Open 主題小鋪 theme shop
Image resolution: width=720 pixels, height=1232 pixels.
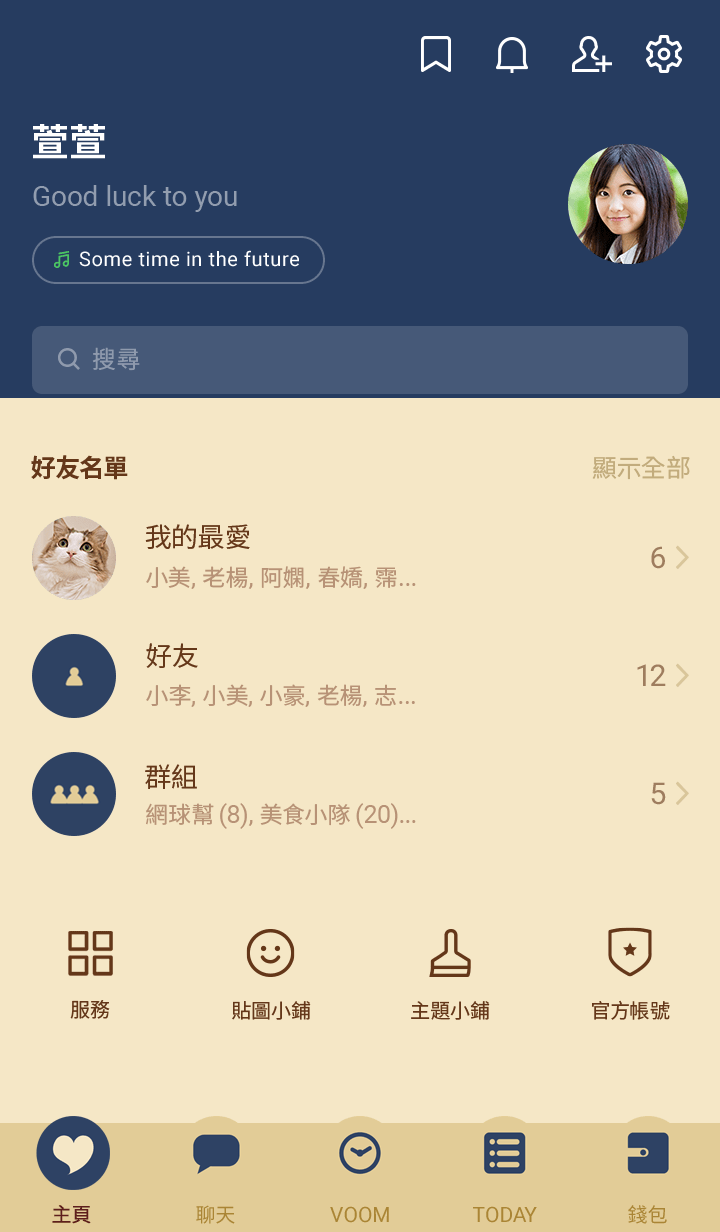pyautogui.click(x=450, y=972)
